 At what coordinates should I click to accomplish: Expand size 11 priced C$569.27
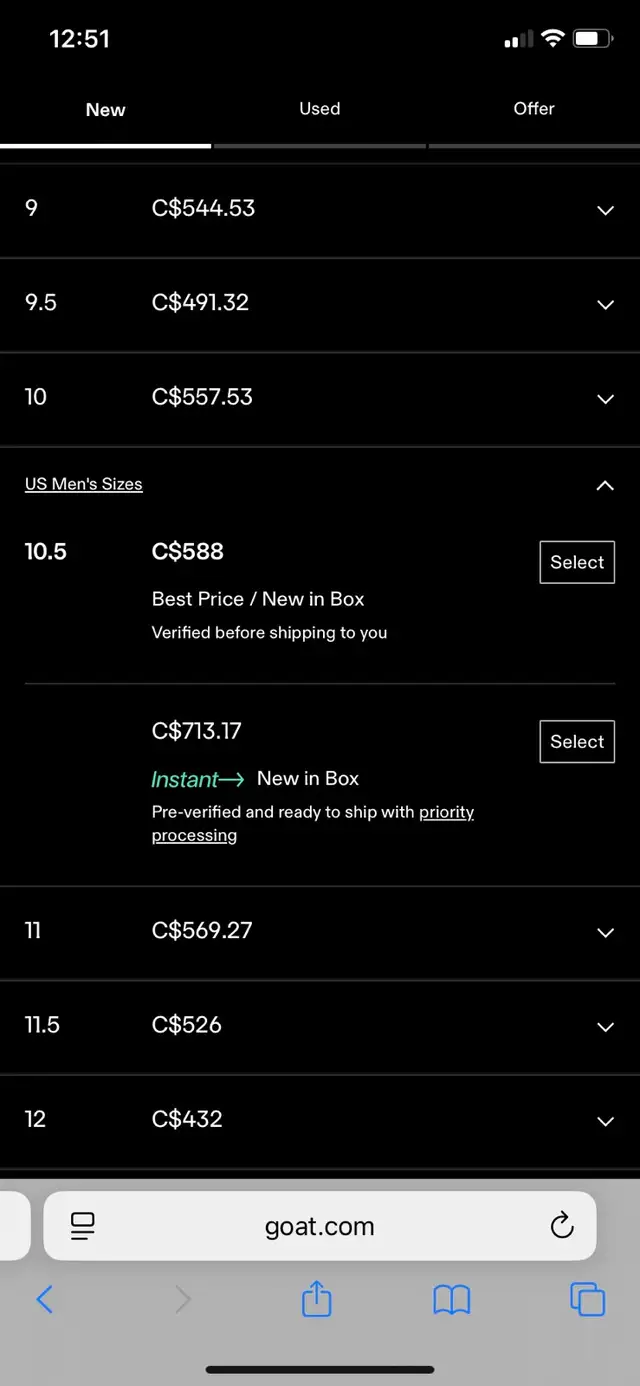point(604,932)
